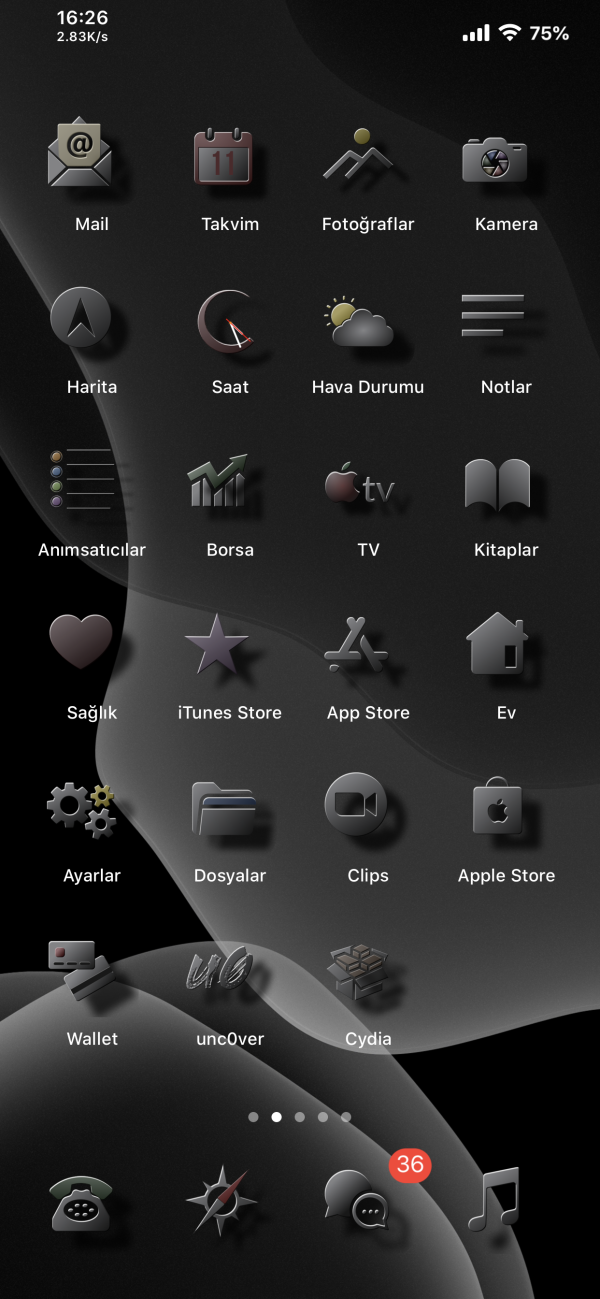The image size is (600, 1299).
Task: Open the iTunes Store
Action: point(217,644)
